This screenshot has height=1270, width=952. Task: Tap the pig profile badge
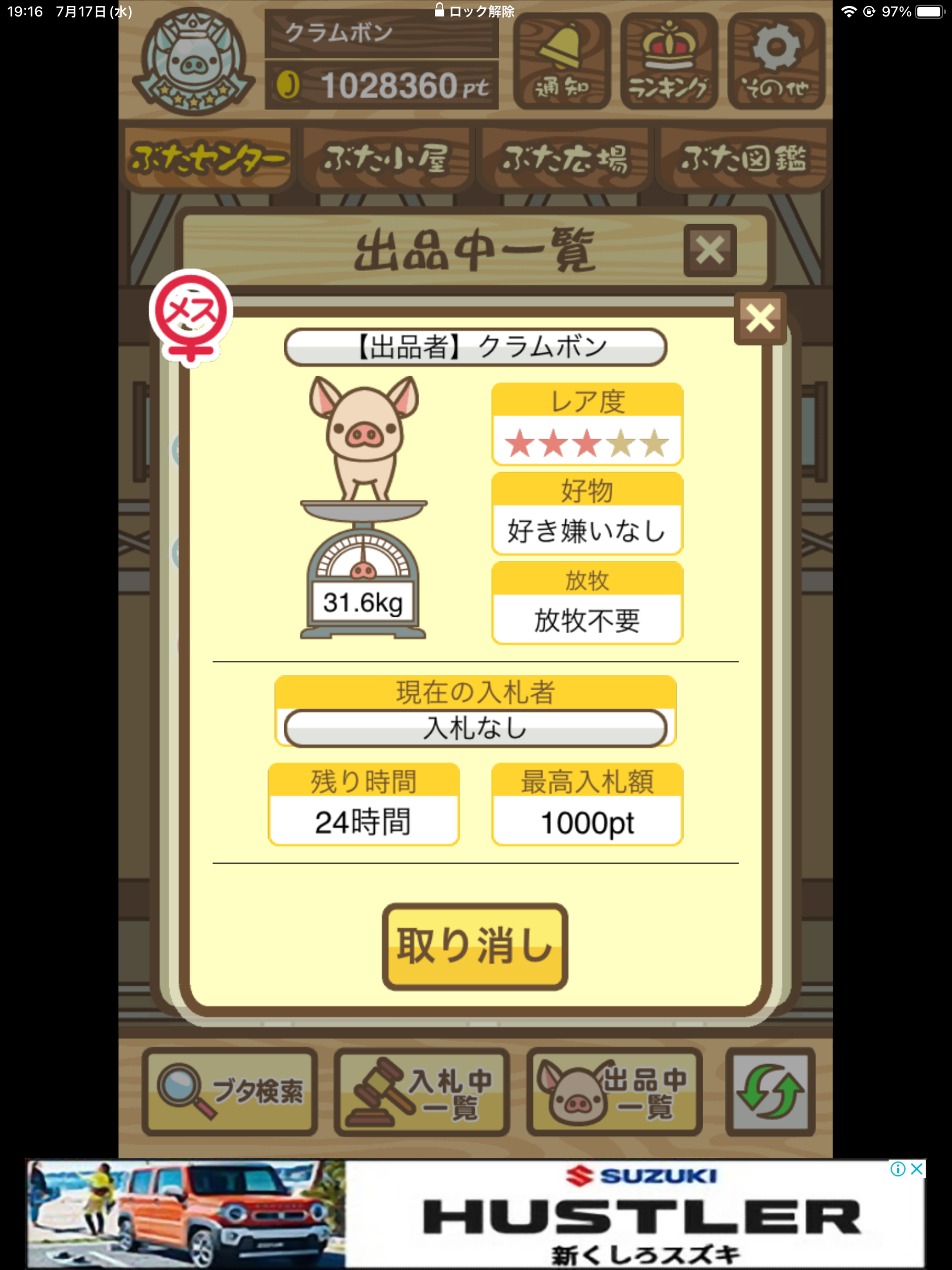[x=193, y=62]
